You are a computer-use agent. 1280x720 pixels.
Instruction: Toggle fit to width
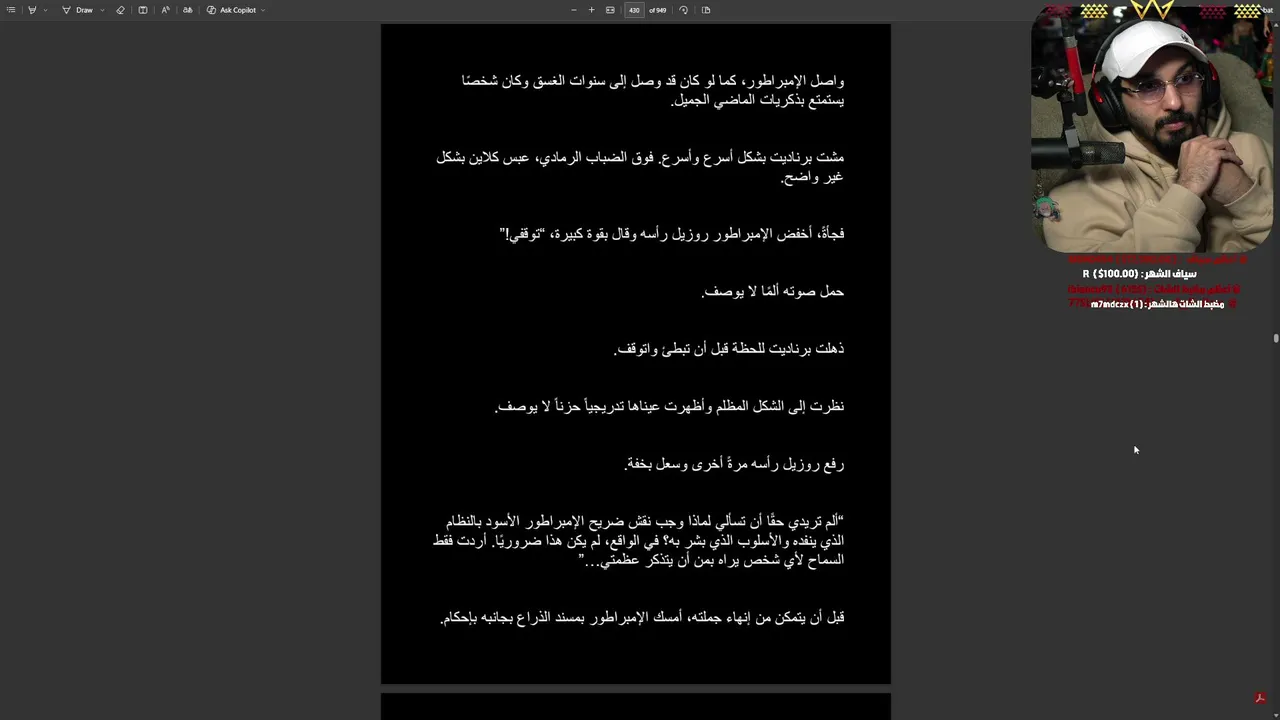(x=610, y=10)
